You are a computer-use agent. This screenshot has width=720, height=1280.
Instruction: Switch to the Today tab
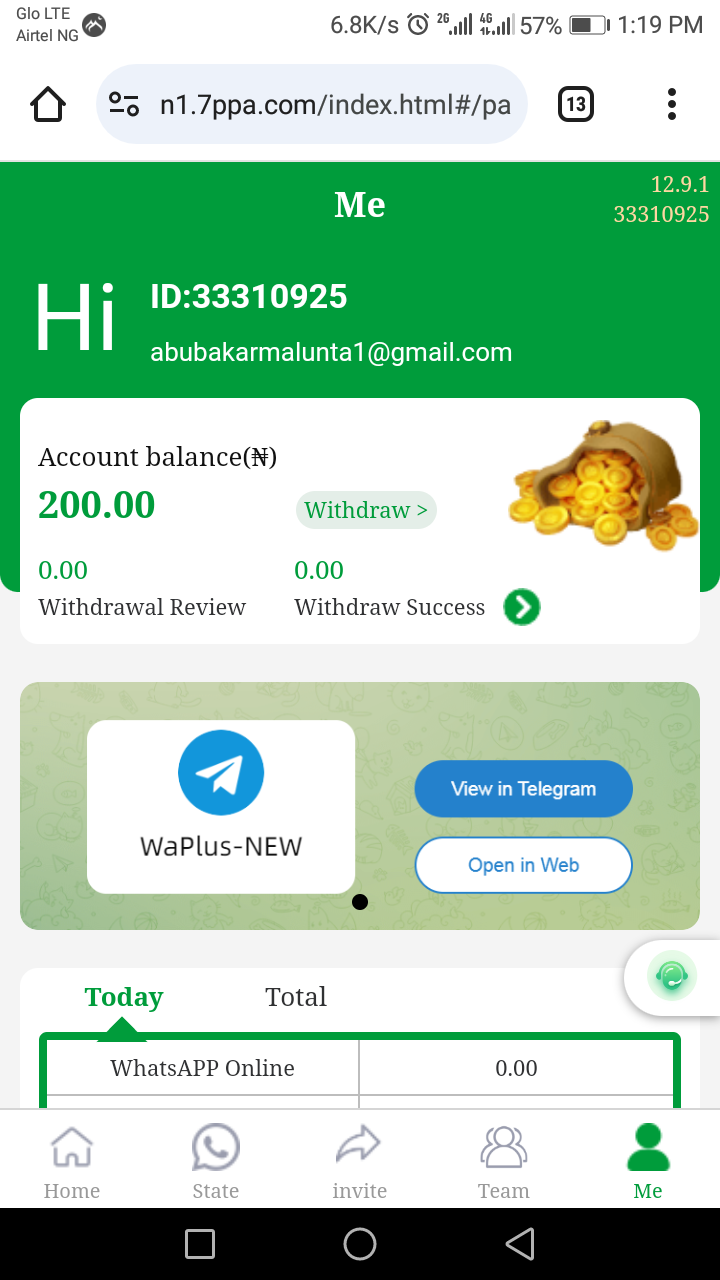pyautogui.click(x=124, y=997)
